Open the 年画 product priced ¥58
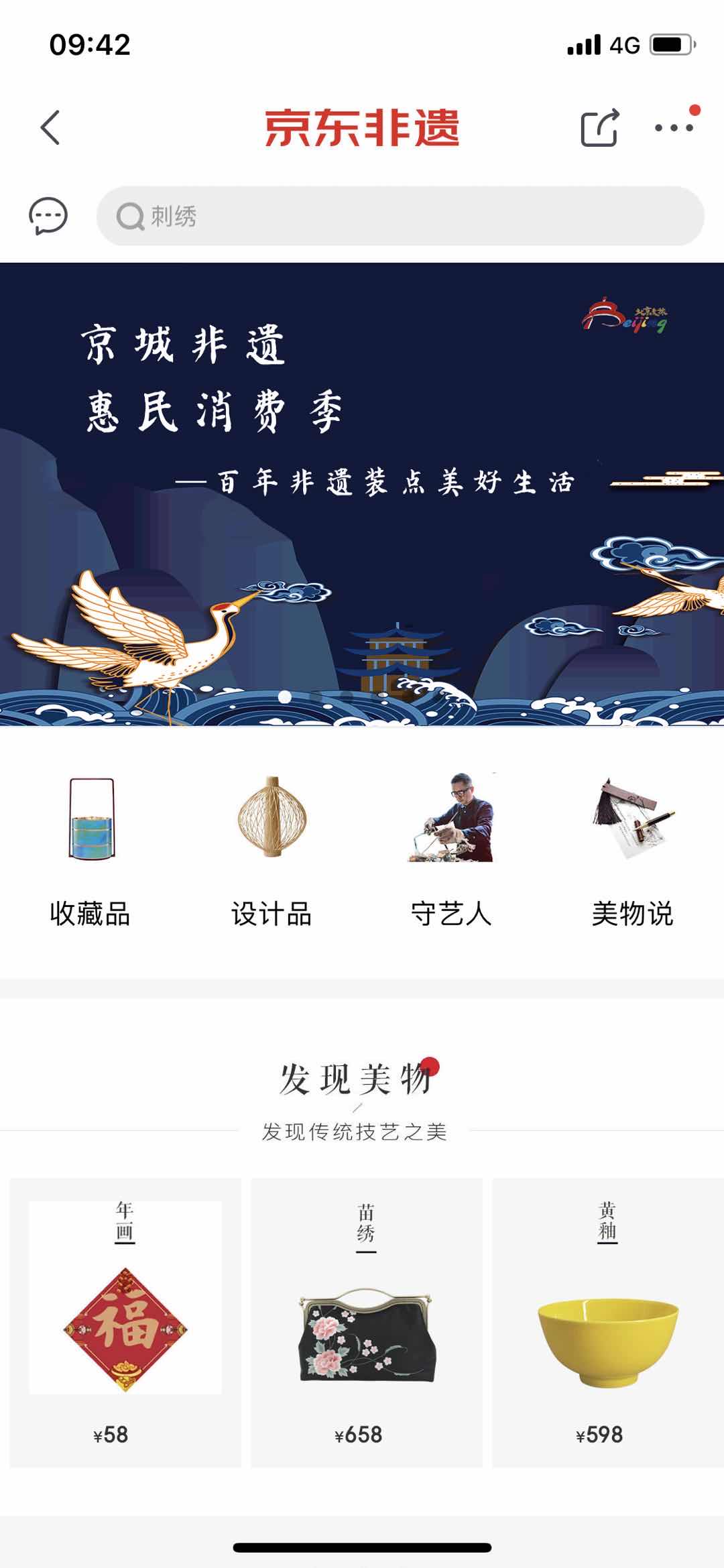This screenshot has height=1568, width=724. pos(125,1323)
